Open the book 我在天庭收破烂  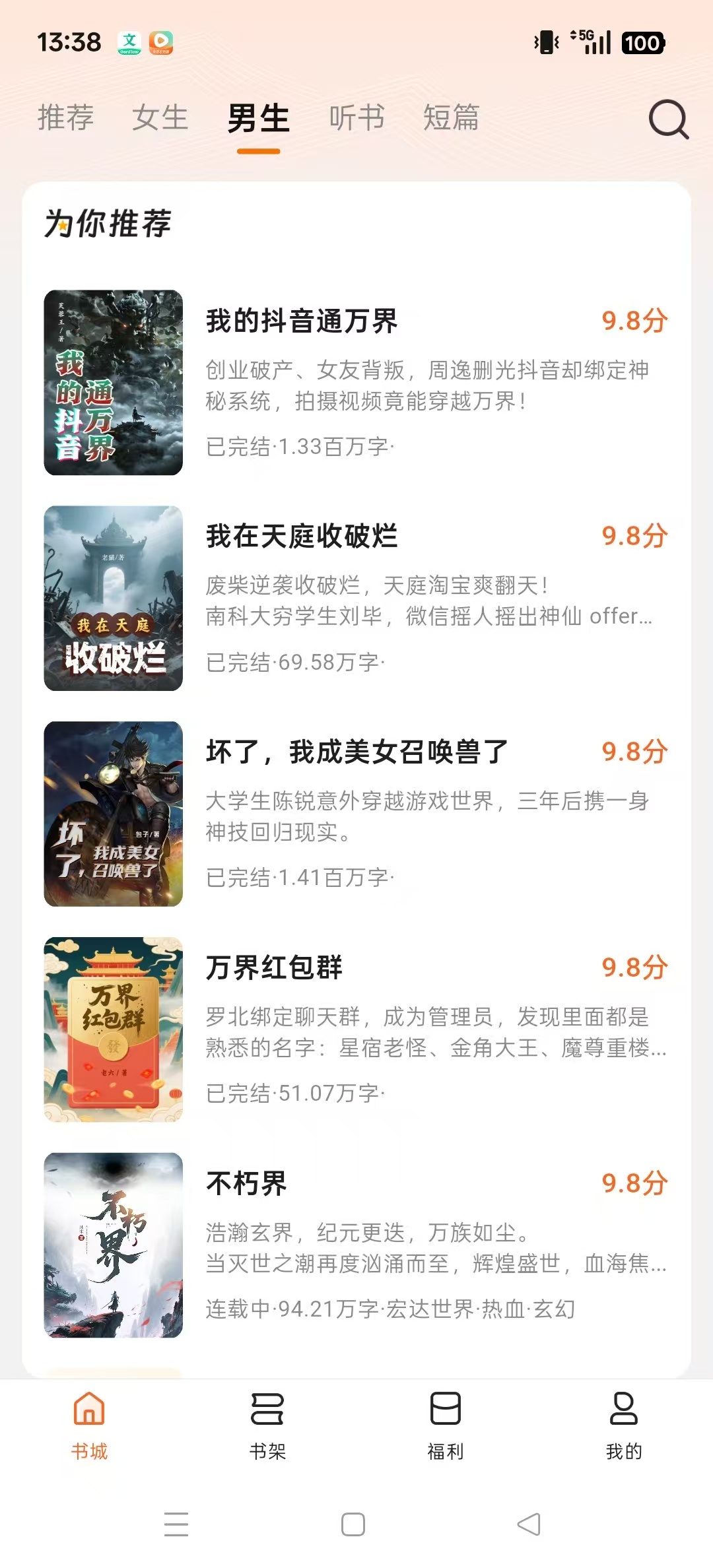point(302,537)
